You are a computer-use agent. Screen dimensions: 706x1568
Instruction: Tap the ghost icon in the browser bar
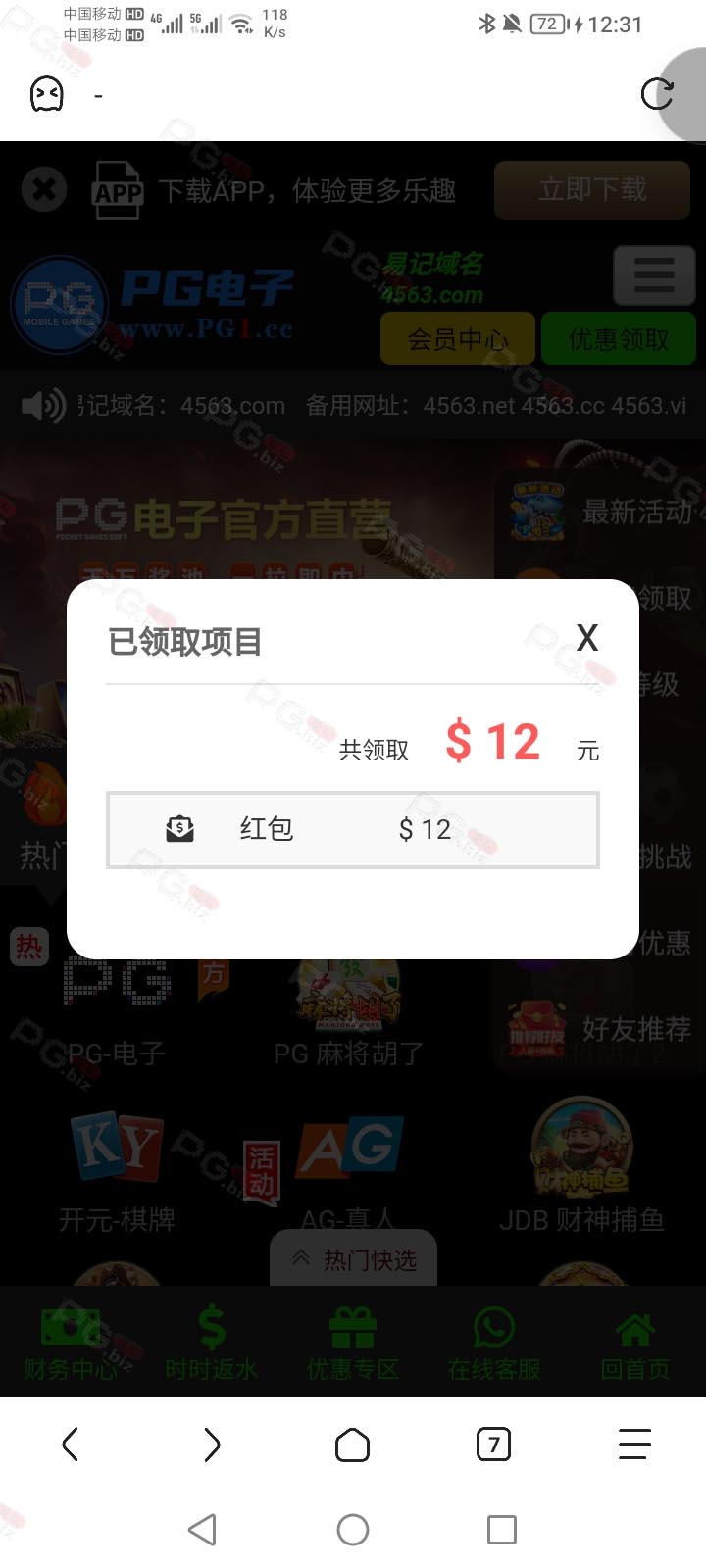(x=47, y=94)
